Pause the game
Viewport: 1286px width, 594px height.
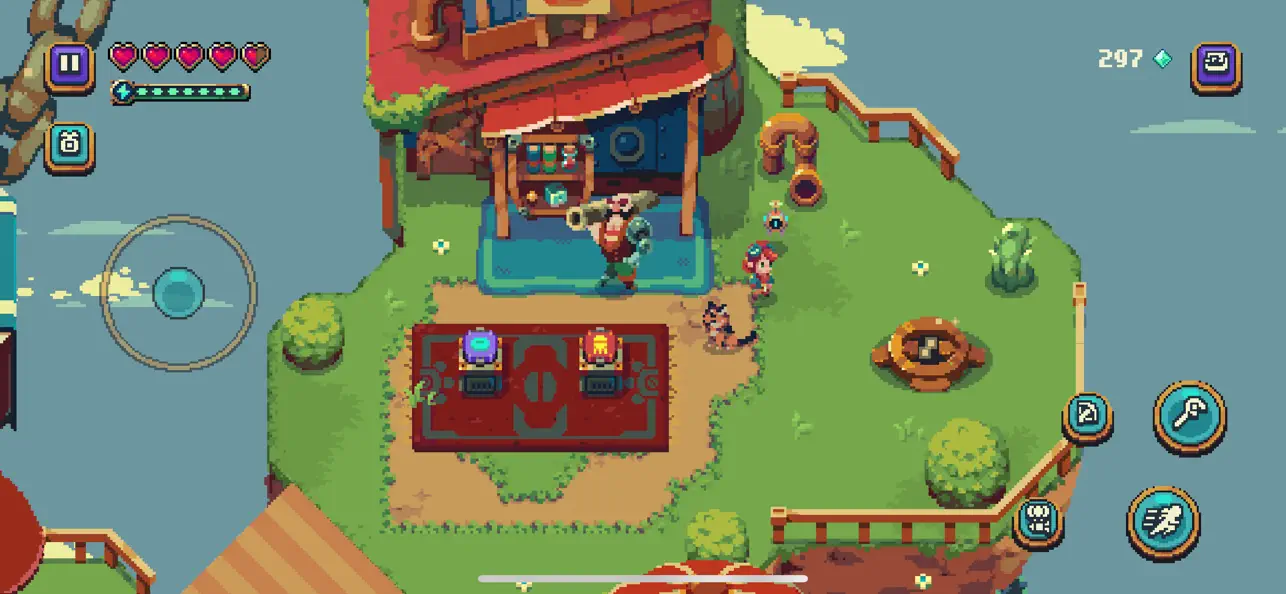[69, 66]
